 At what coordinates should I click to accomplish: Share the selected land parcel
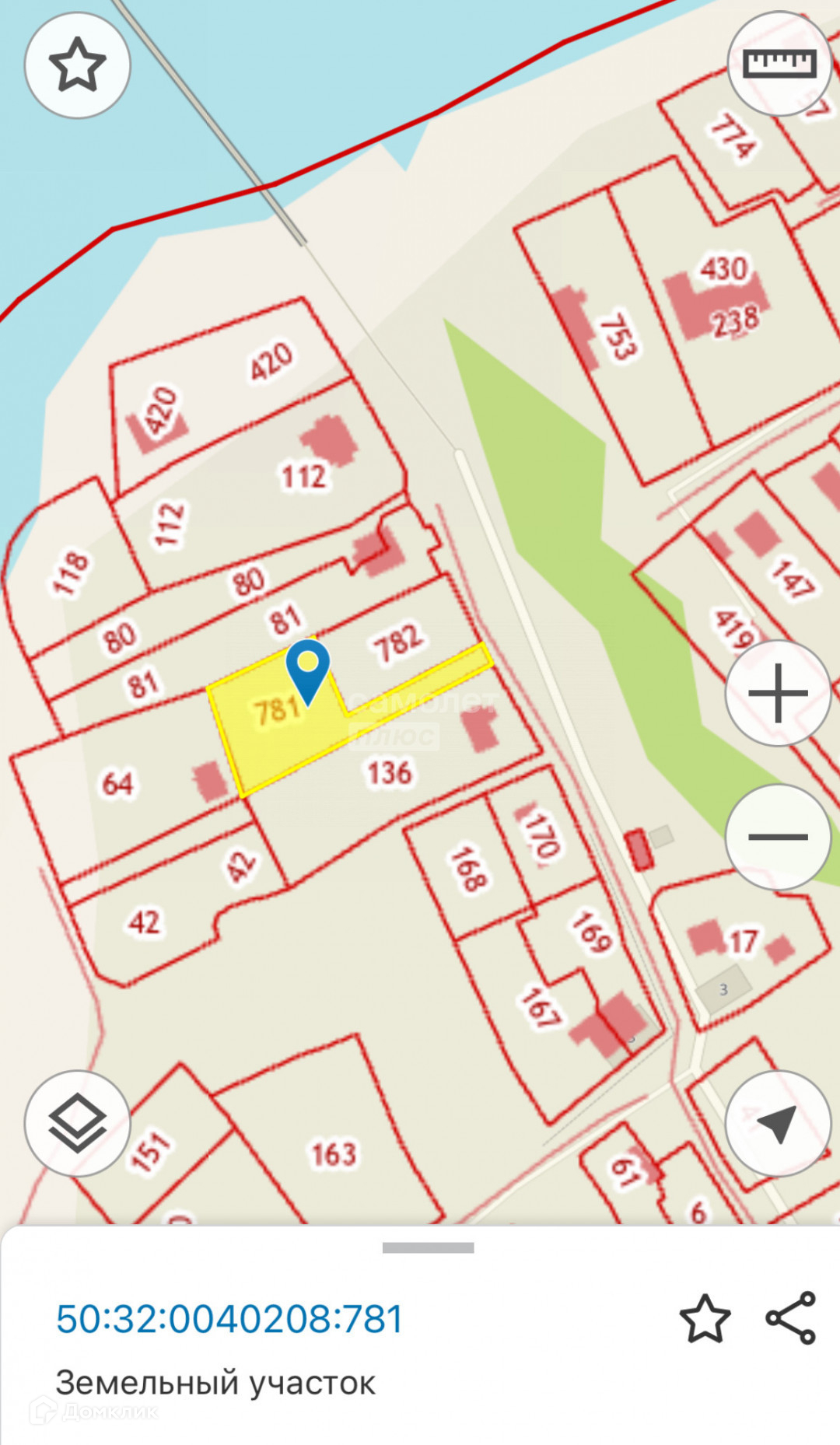pyautogui.click(x=791, y=1318)
